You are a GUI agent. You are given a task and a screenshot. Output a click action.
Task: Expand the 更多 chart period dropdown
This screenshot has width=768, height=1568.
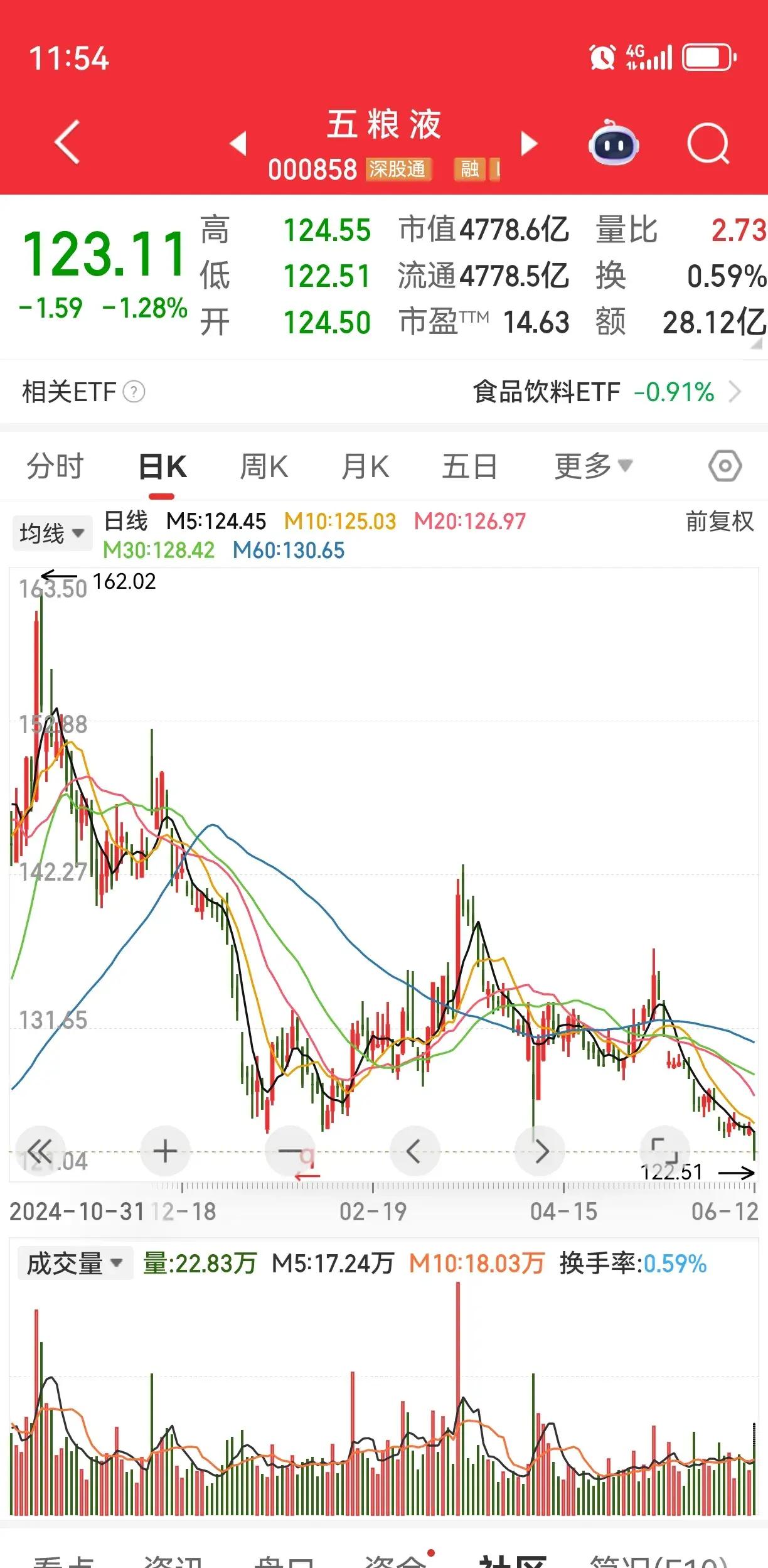[592, 466]
